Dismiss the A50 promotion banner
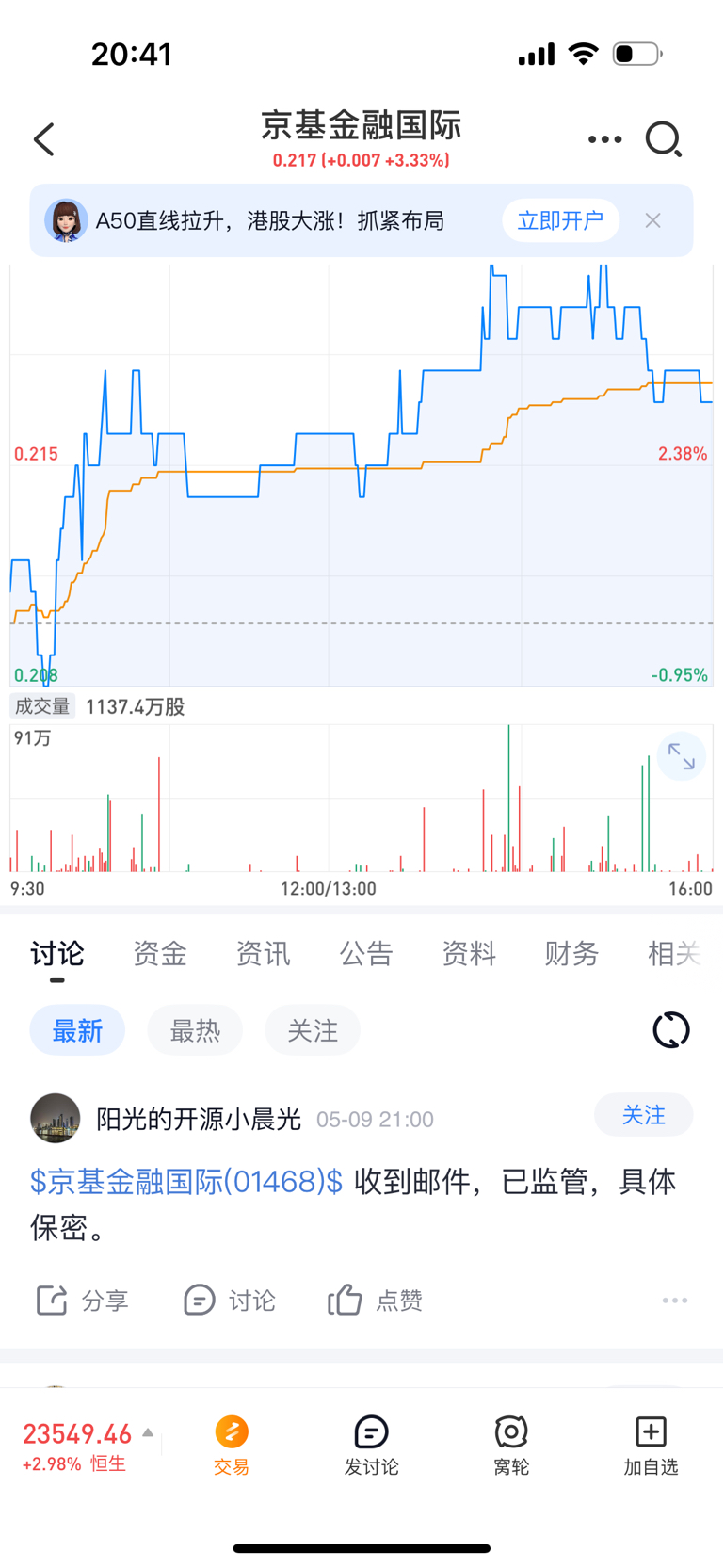Image resolution: width=724 pixels, height=1568 pixels. tap(652, 220)
